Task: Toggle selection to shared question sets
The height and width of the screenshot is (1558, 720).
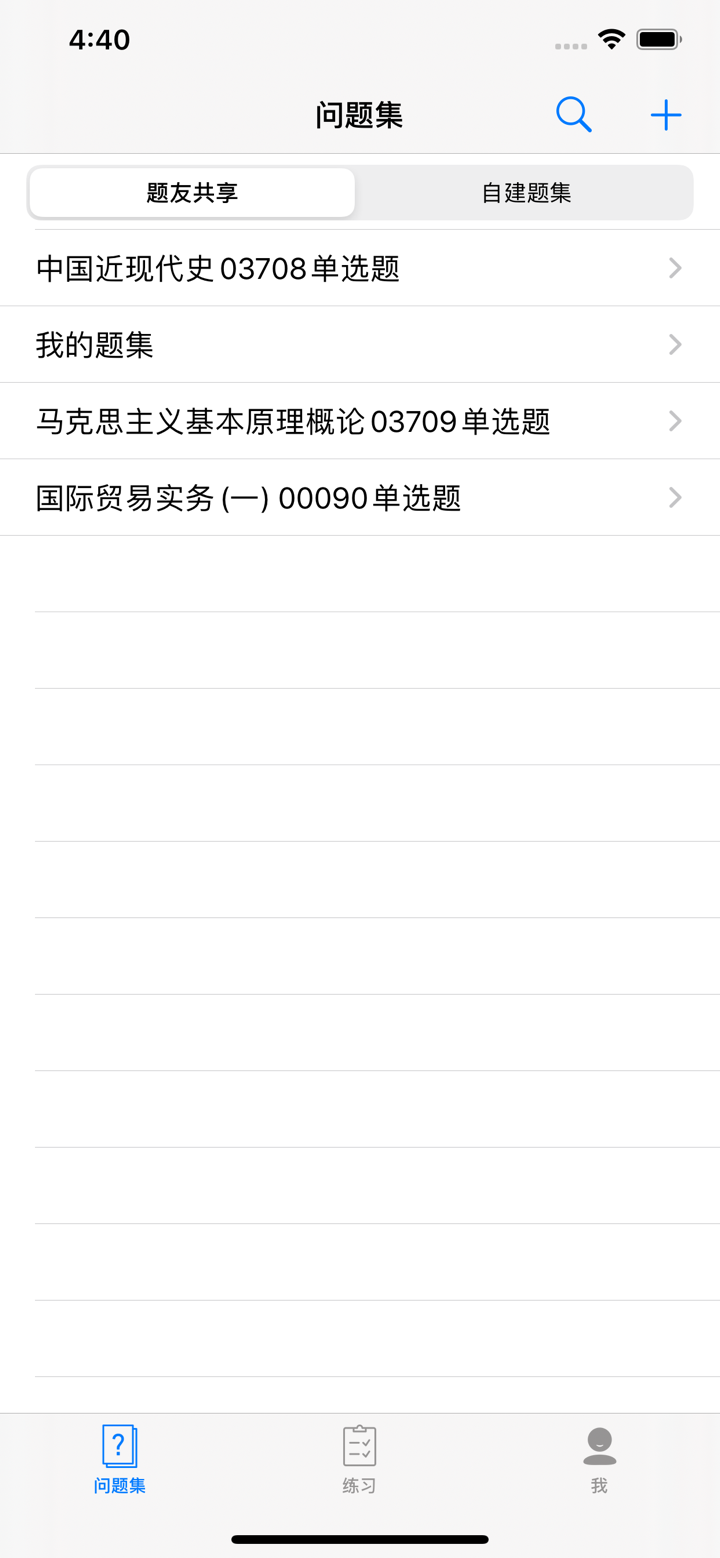Action: coord(191,192)
